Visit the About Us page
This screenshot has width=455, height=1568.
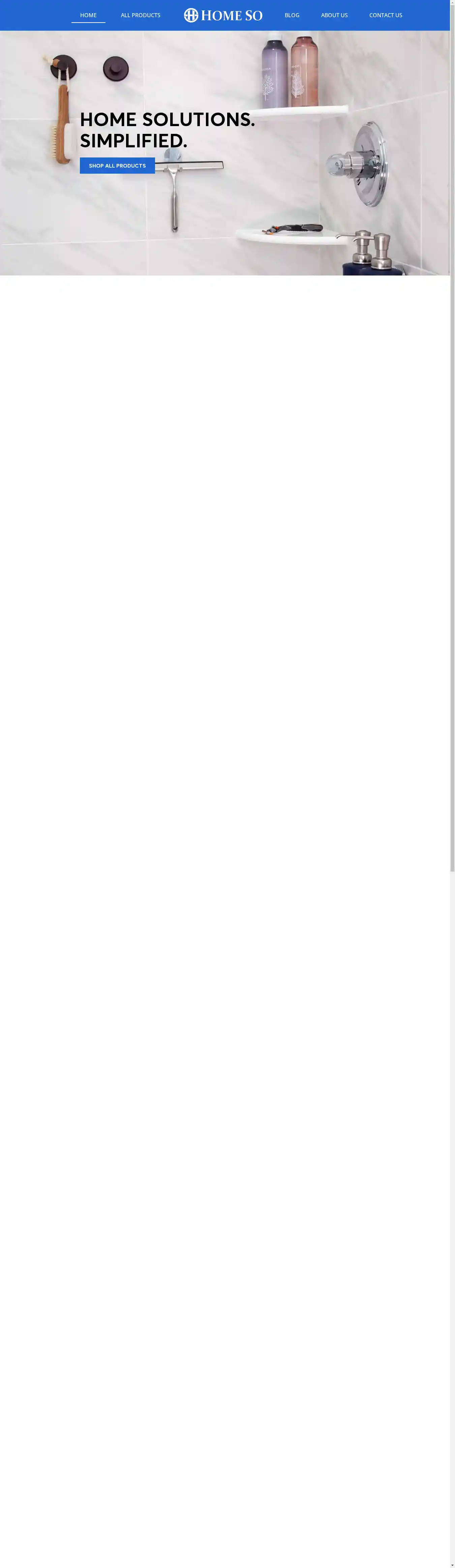click(x=334, y=15)
